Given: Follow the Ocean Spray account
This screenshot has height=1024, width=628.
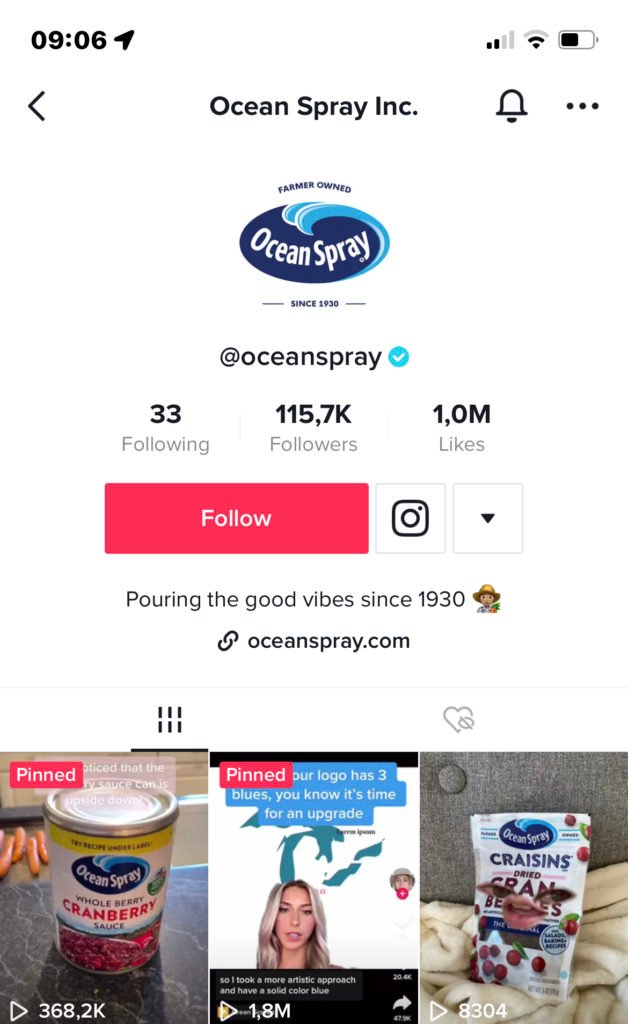Looking at the screenshot, I should tap(236, 518).
